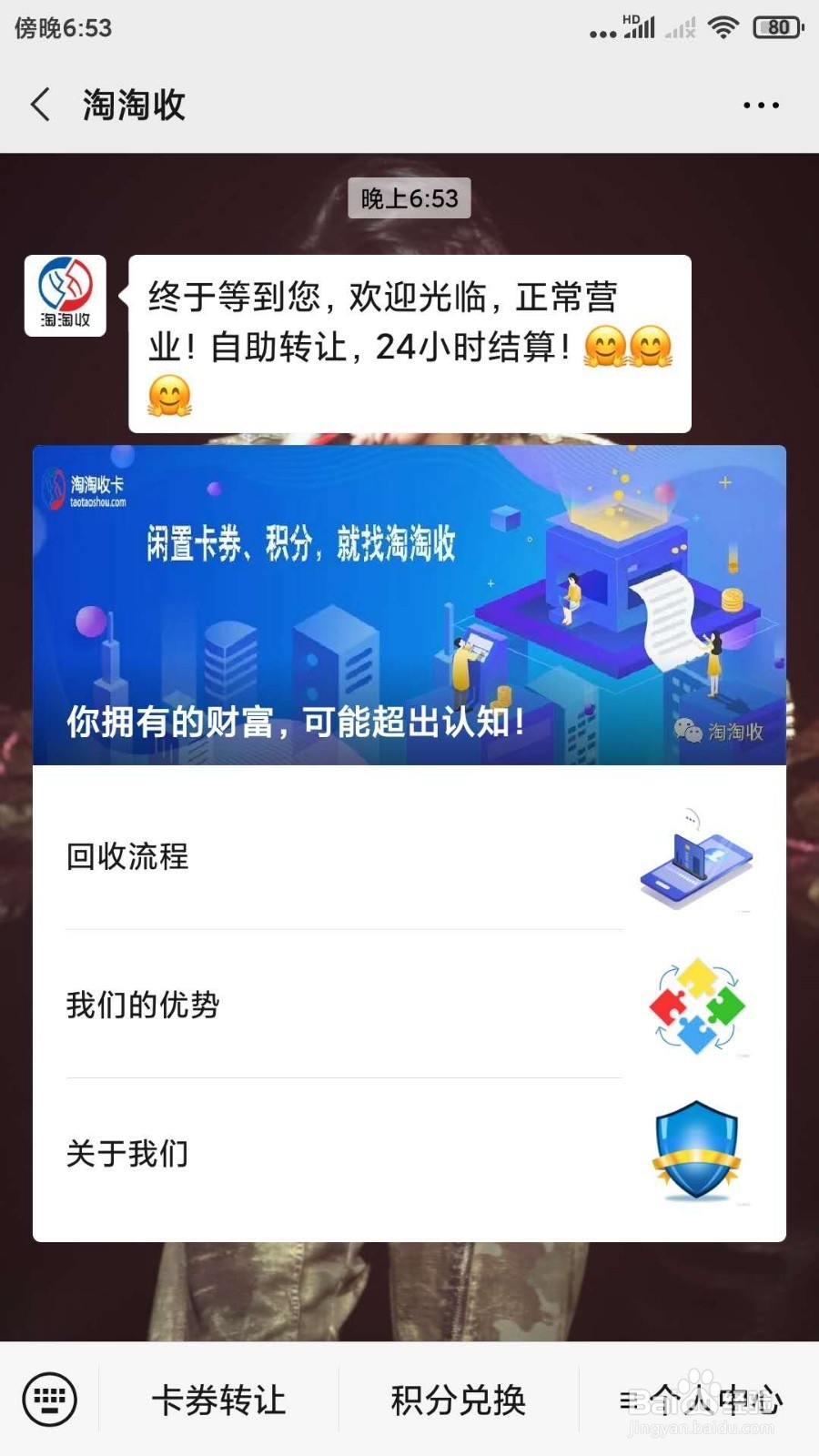This screenshot has width=819, height=1456.
Task: Tap the more options ellipsis in the header
Action: [x=761, y=105]
